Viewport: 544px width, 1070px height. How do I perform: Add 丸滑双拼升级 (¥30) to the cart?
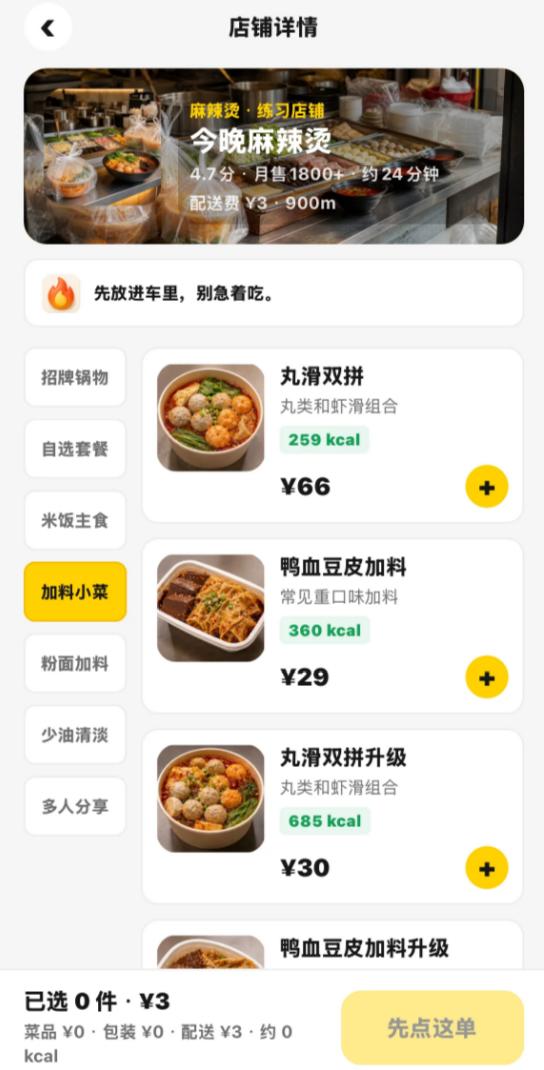pos(487,868)
